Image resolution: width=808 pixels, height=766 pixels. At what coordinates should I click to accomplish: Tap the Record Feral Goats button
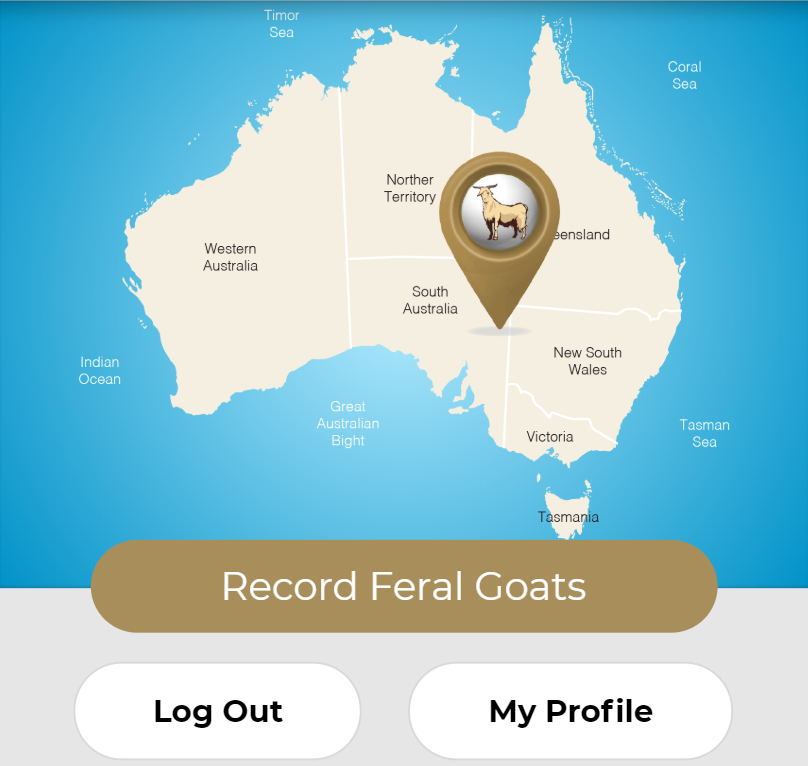[404, 586]
